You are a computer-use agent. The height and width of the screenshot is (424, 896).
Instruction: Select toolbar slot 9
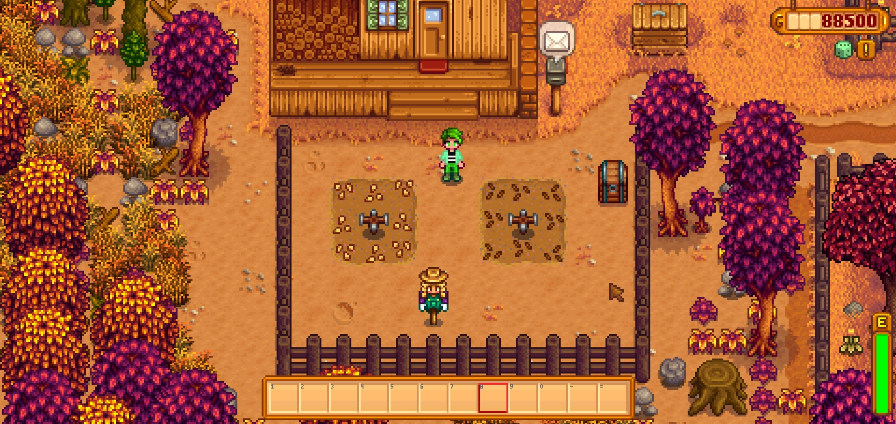coord(523,398)
